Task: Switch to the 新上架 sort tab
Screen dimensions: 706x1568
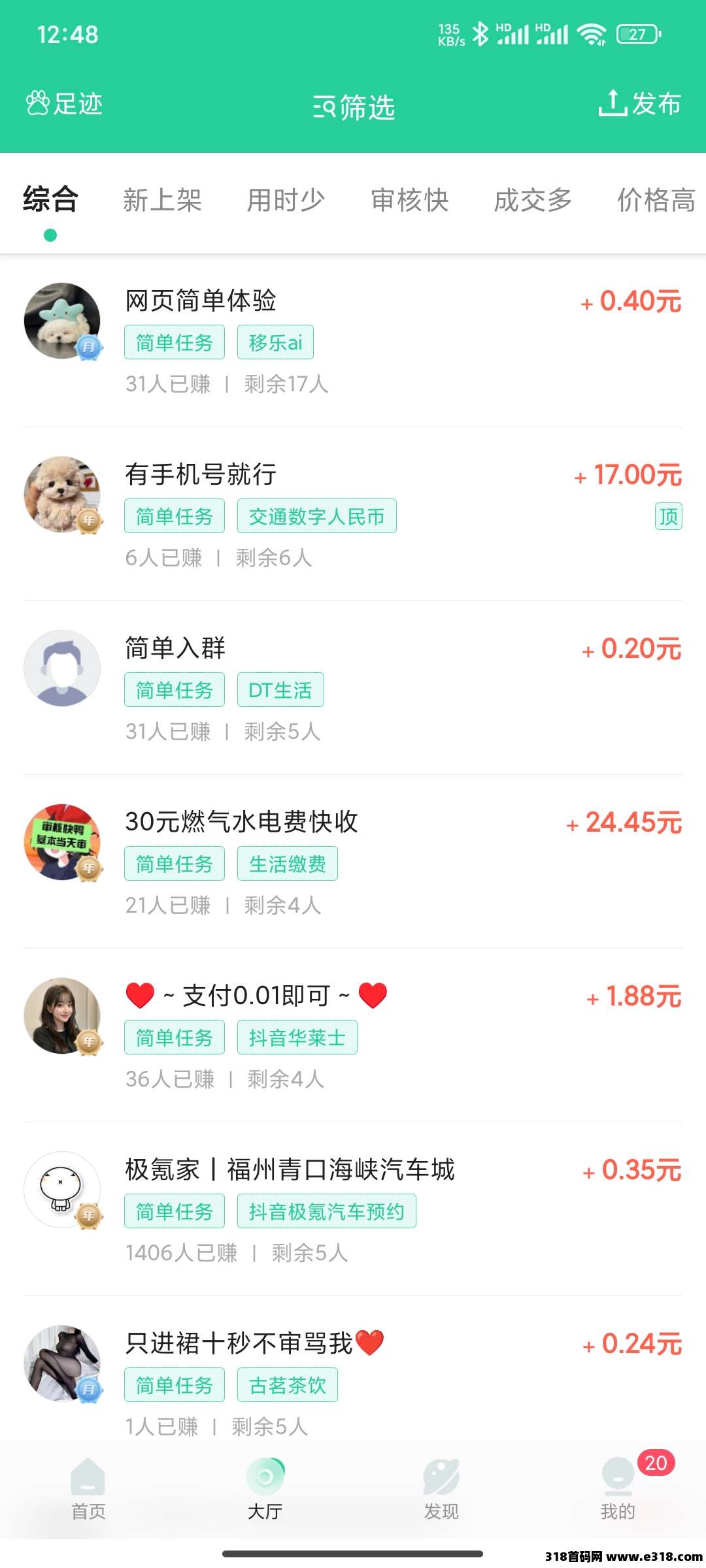Action: (x=162, y=200)
